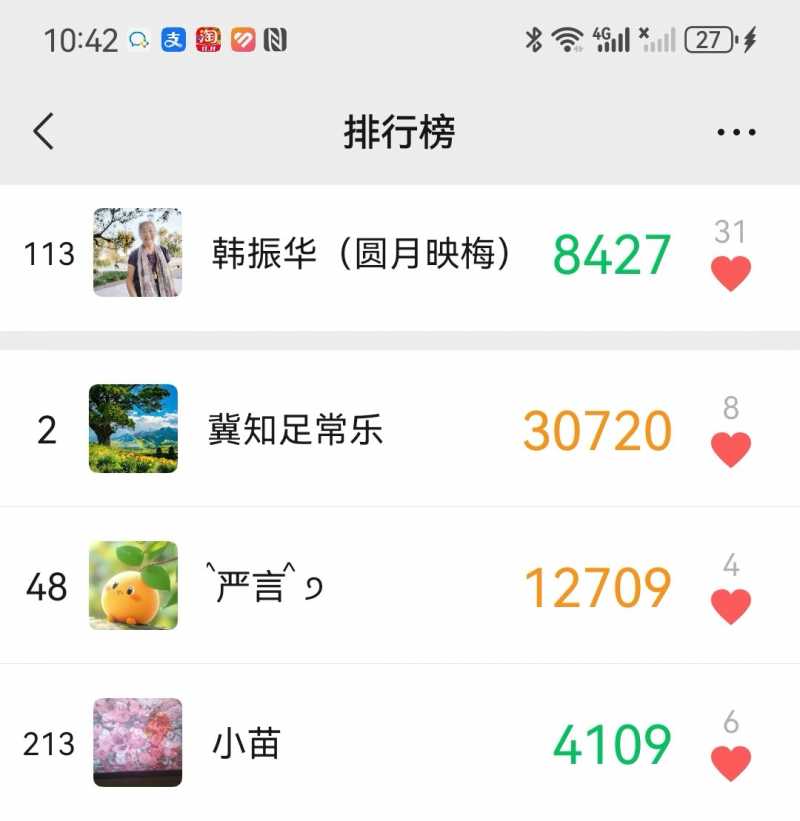Open the three-dot overflow menu
This screenshot has width=800, height=821.
tap(736, 132)
